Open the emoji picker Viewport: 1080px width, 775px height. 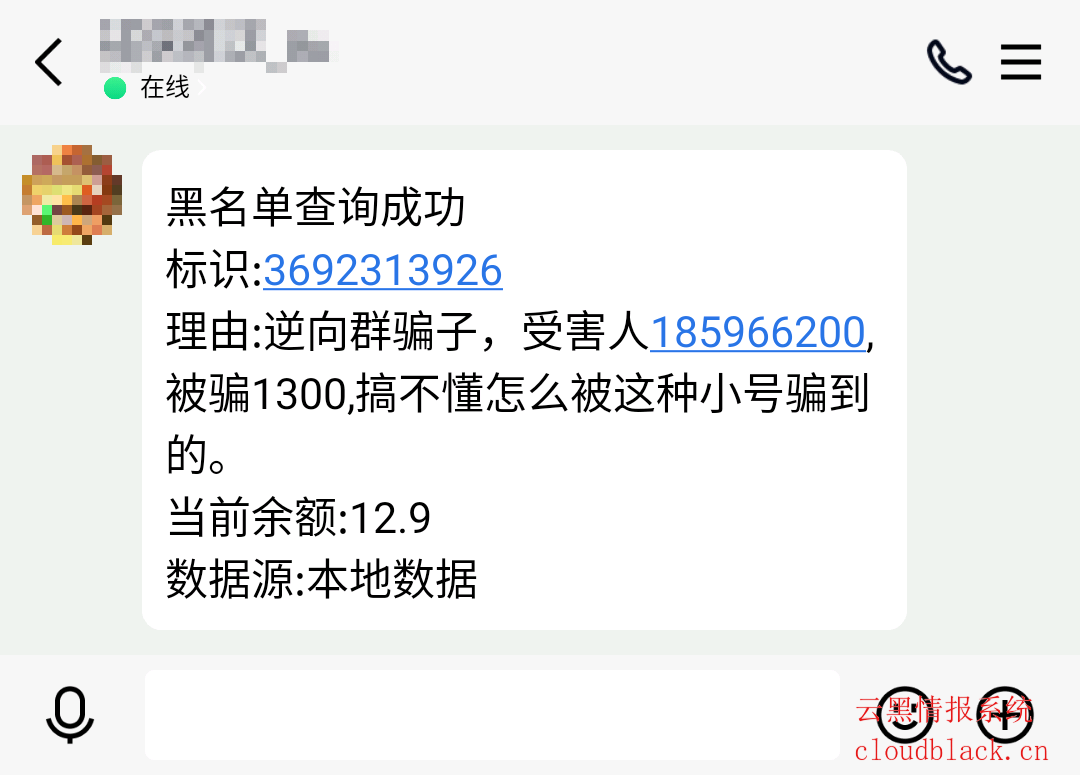903,714
